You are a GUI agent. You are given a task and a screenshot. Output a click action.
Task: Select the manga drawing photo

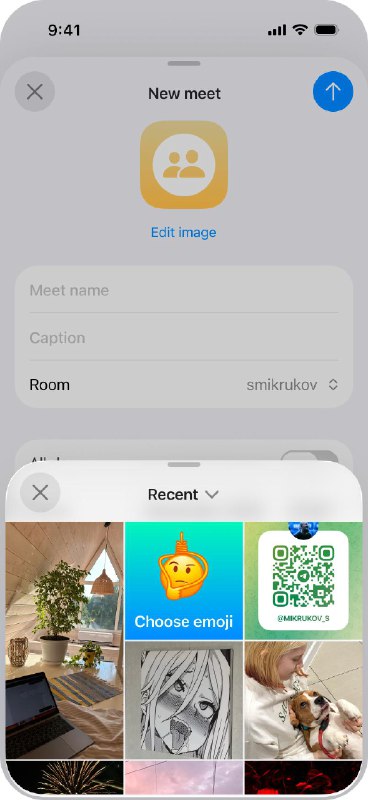click(x=184, y=700)
